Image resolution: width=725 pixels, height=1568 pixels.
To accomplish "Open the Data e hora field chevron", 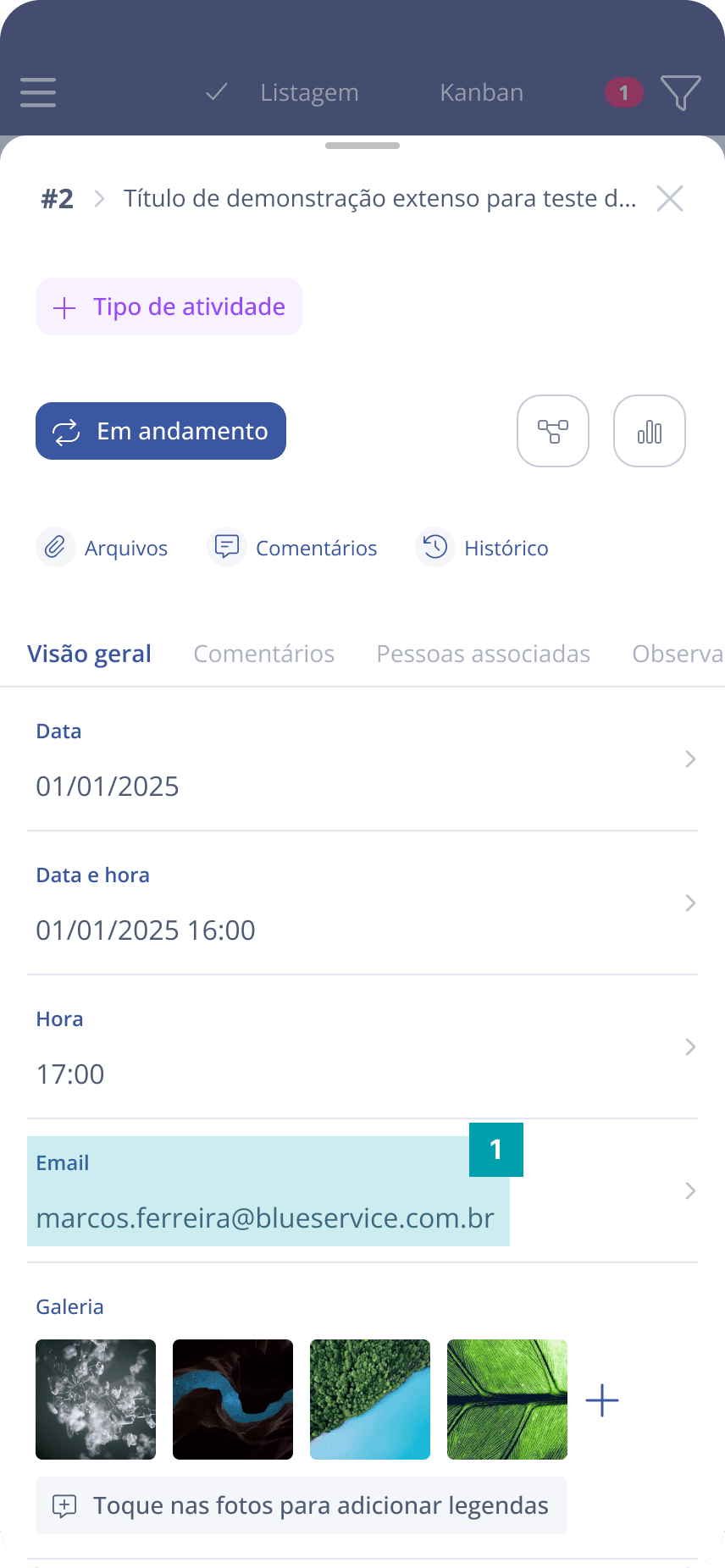I will click(689, 903).
